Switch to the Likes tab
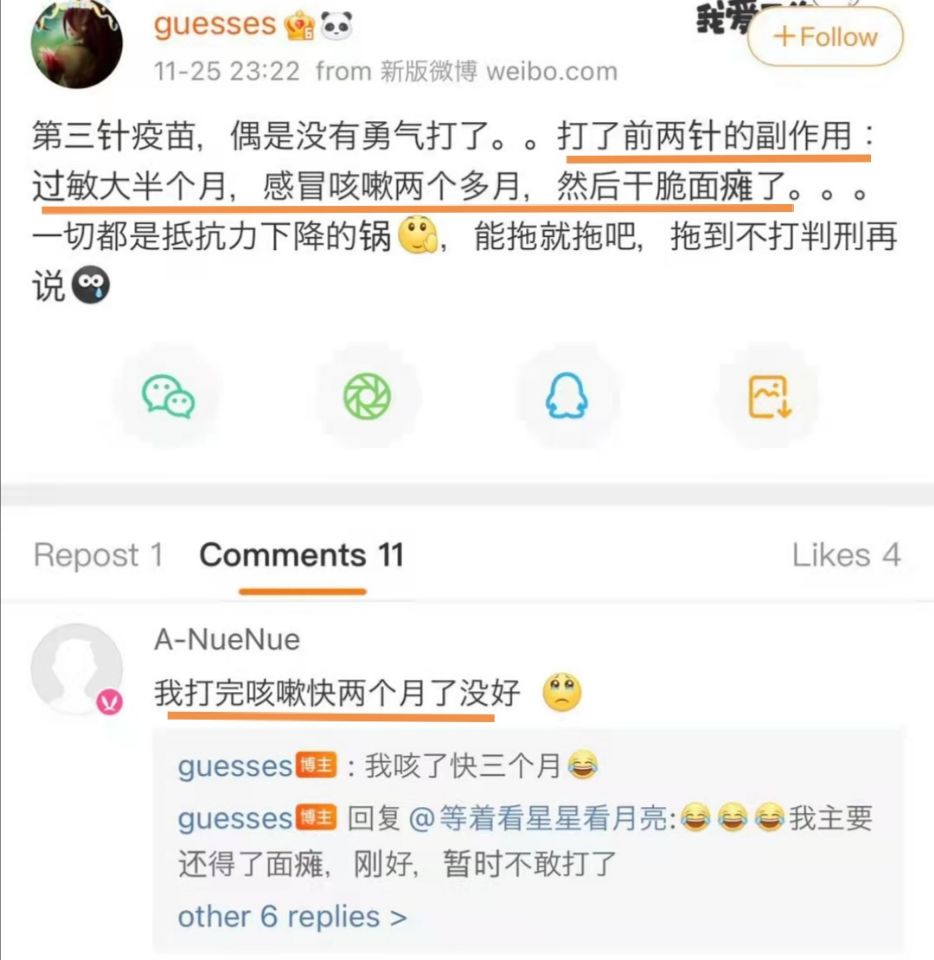Image resolution: width=934 pixels, height=960 pixels. (x=846, y=555)
